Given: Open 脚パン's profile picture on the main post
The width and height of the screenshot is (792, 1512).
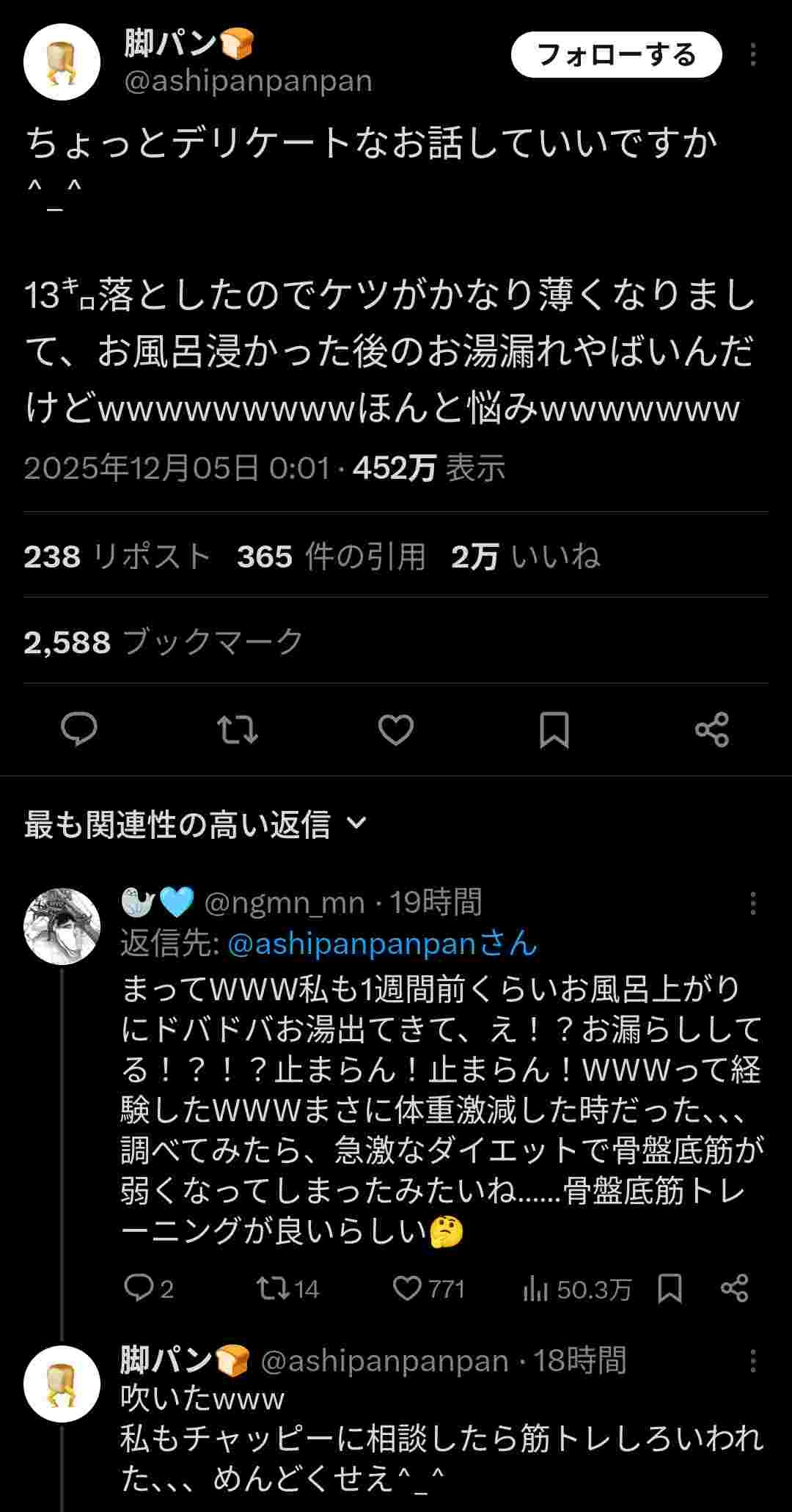Looking at the screenshot, I should 62,62.
